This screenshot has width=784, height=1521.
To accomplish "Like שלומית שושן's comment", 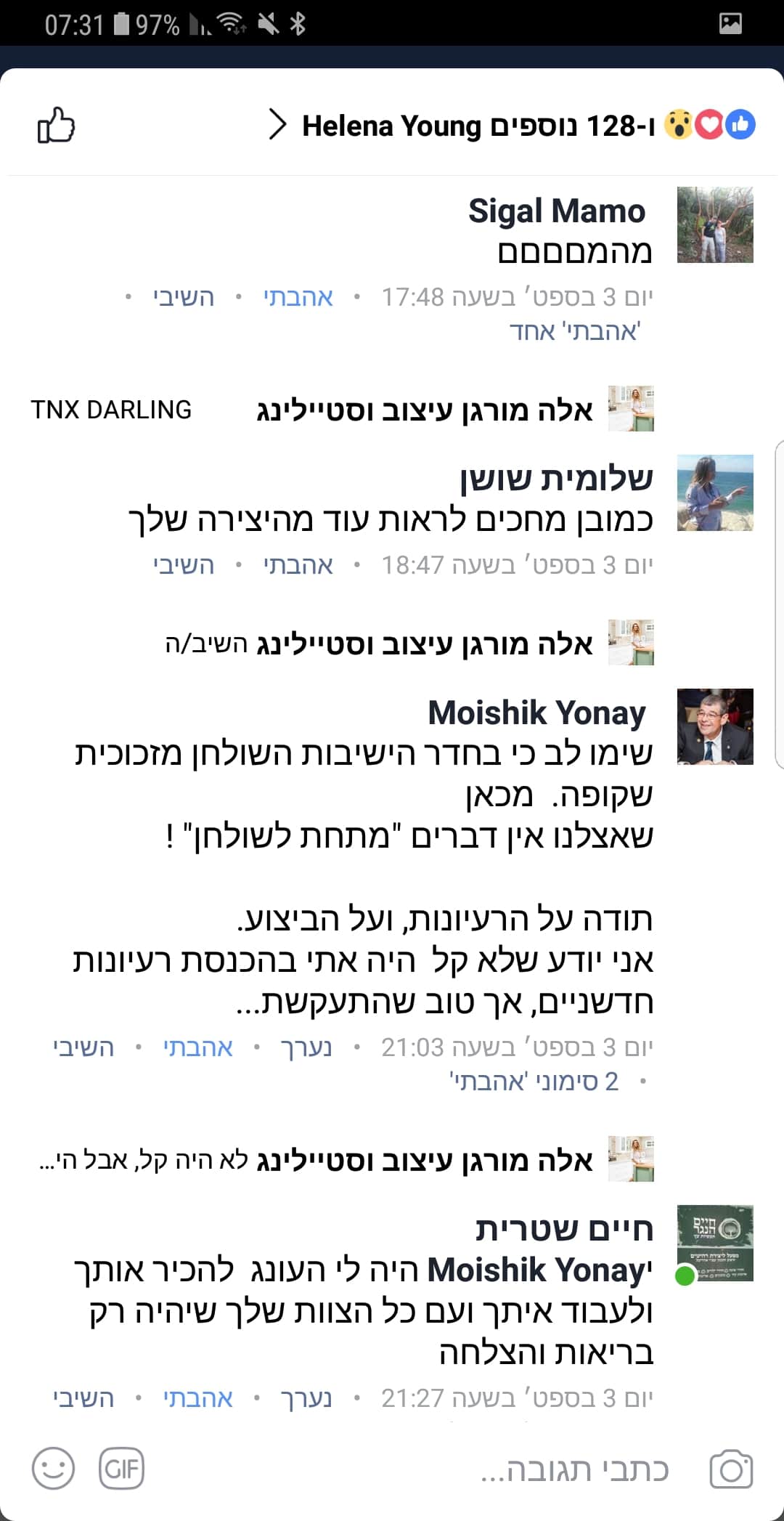I will point(298,565).
